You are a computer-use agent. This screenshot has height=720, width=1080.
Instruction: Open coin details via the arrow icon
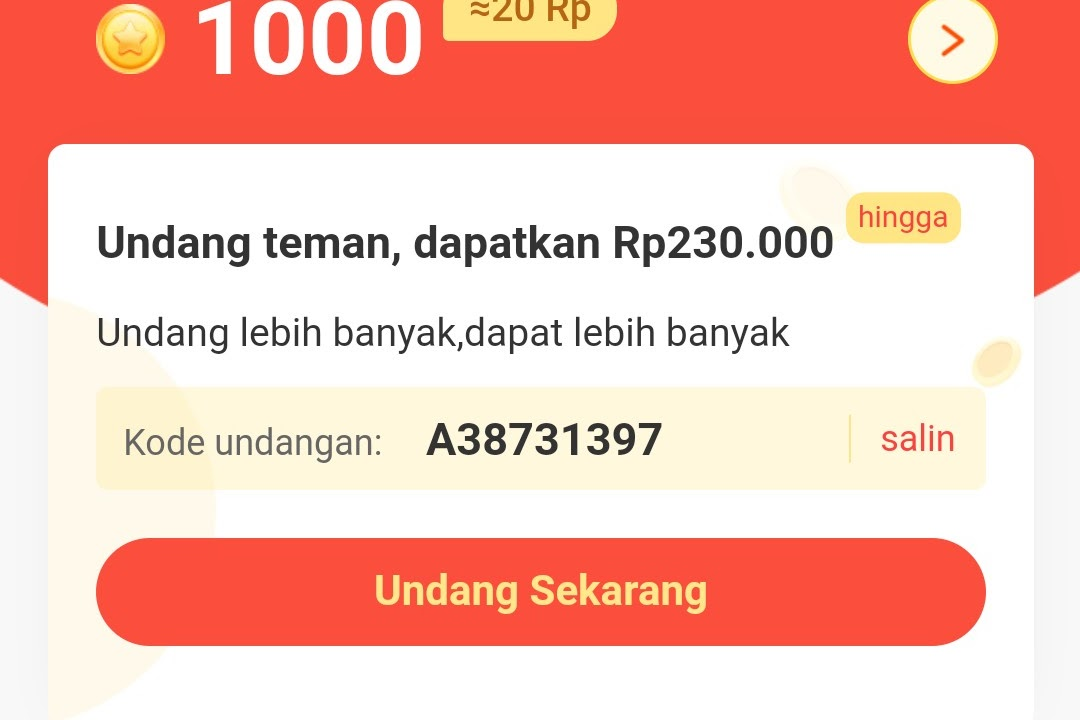coord(952,40)
